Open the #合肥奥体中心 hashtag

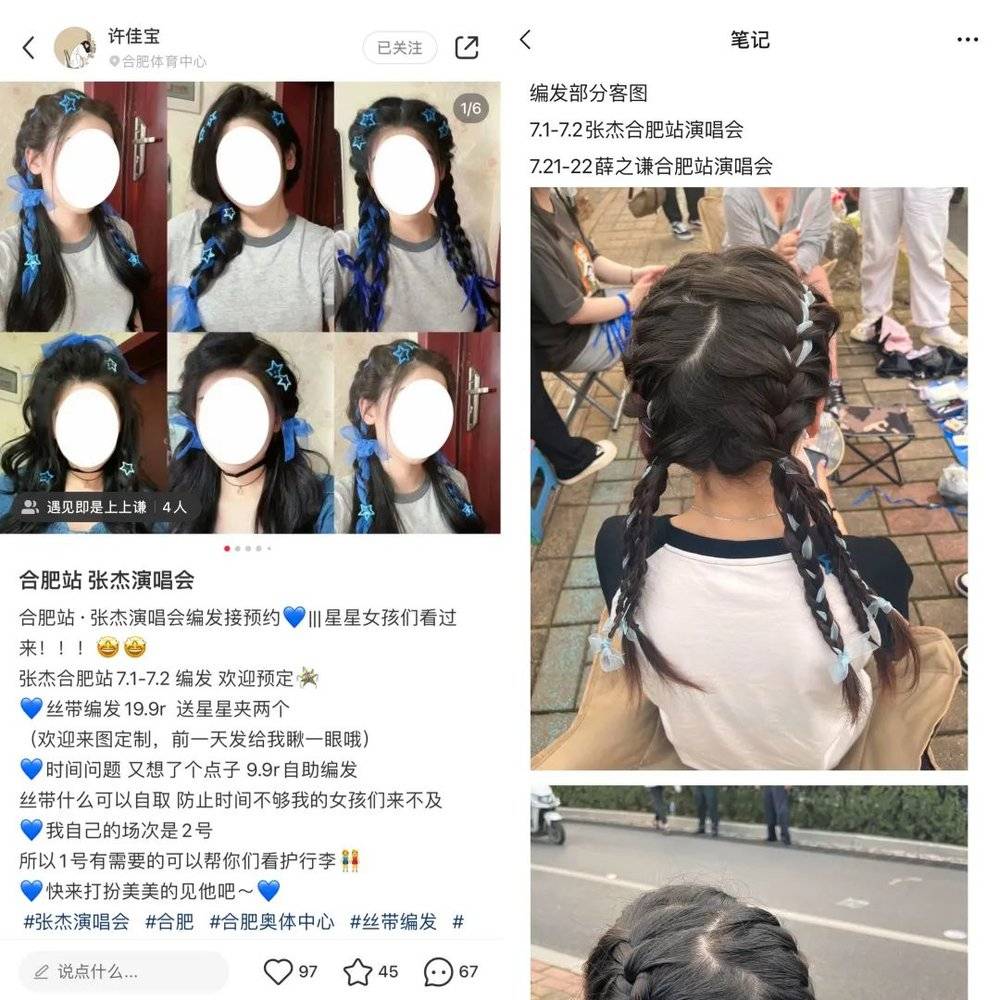coord(271,921)
